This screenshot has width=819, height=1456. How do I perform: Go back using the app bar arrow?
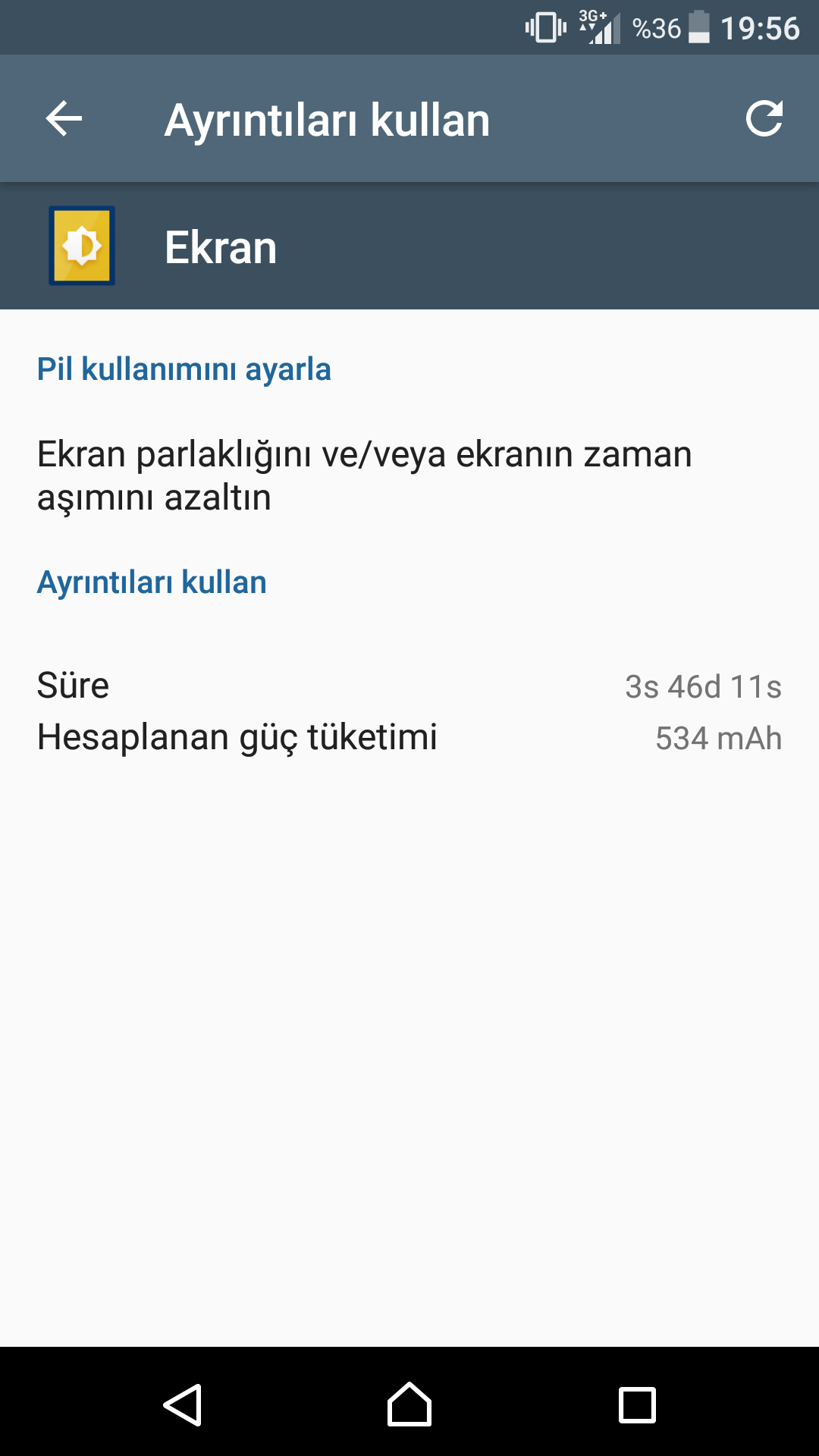[64, 119]
